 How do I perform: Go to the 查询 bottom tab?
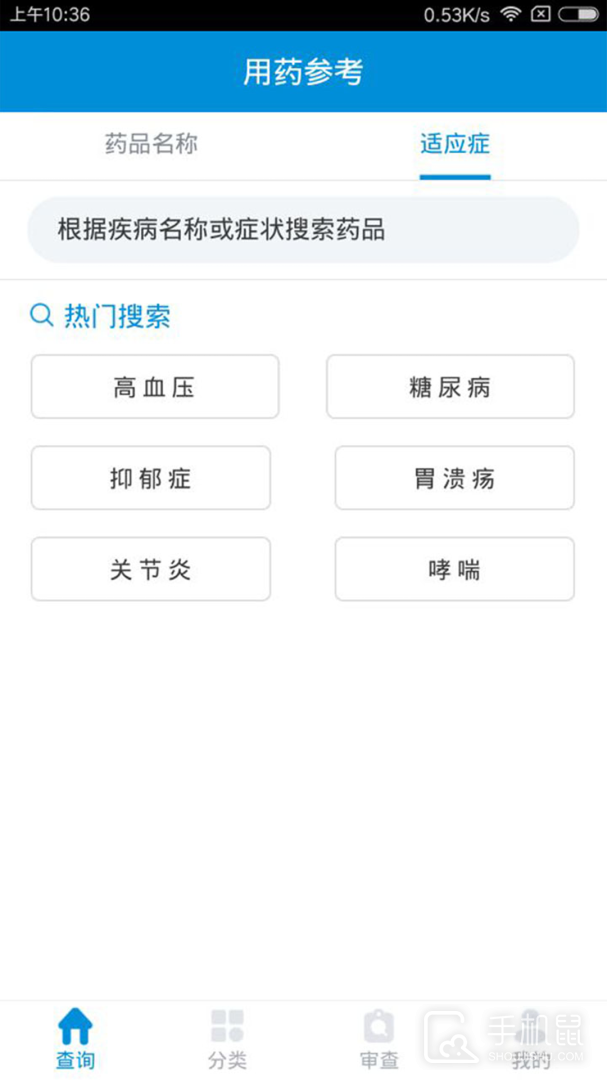pos(76,1038)
